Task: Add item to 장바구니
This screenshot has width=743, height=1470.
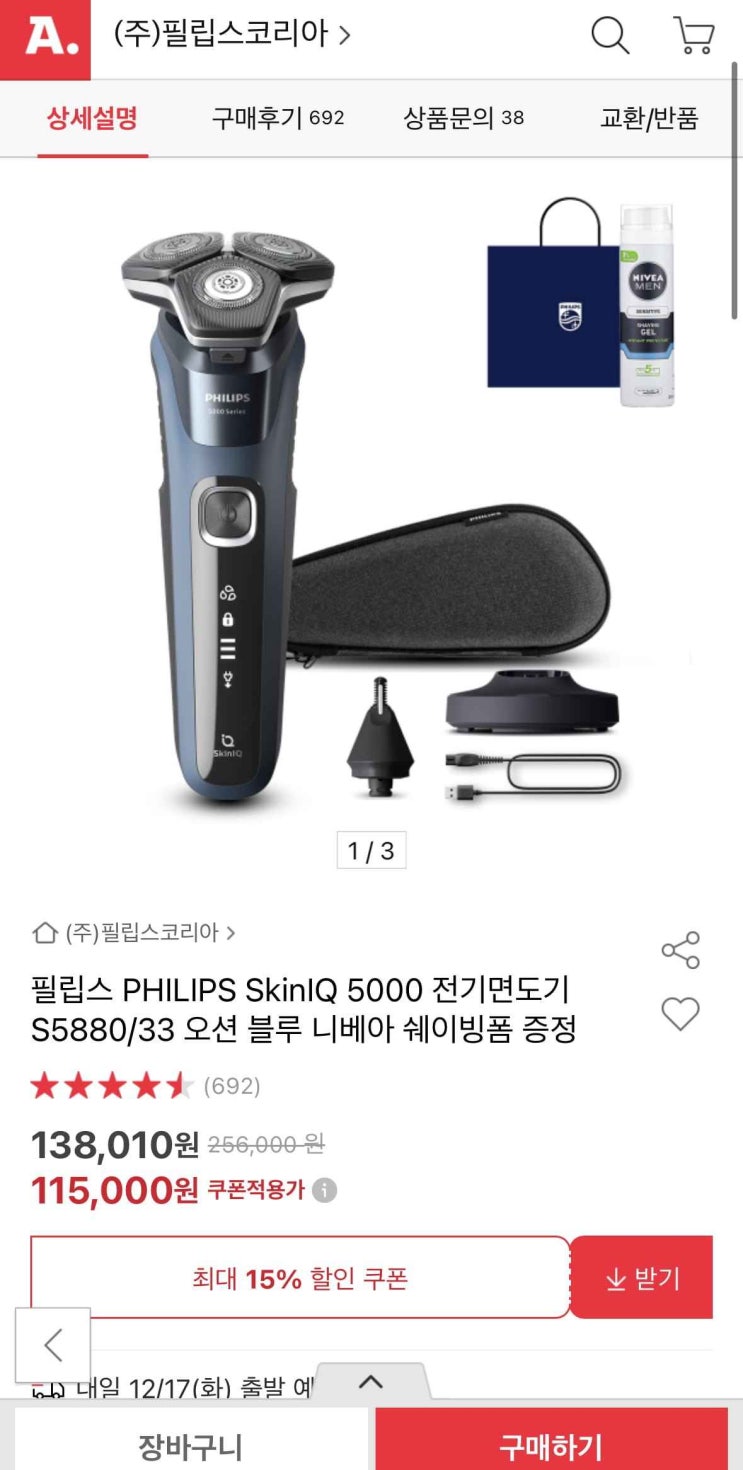Action: click(190, 1445)
